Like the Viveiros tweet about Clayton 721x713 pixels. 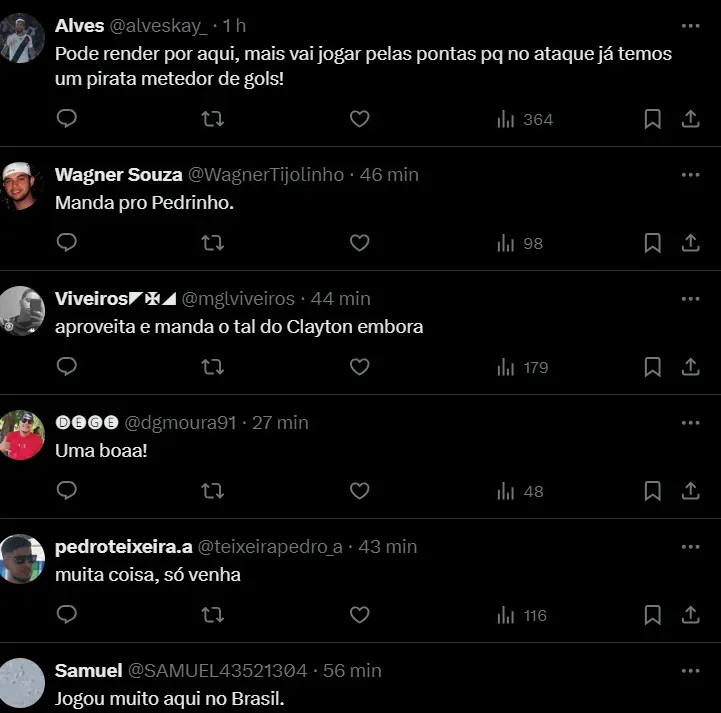[359, 367]
